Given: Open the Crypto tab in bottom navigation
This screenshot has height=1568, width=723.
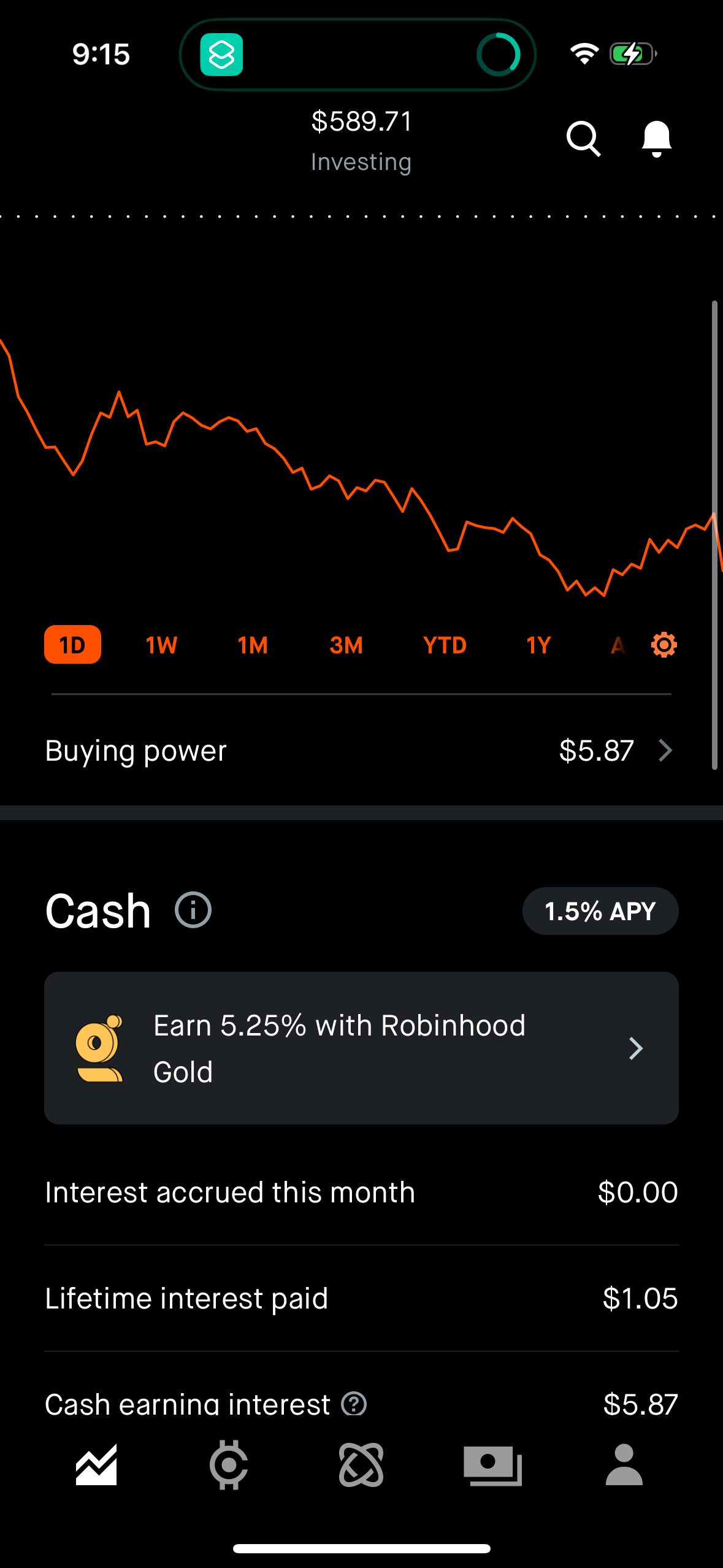Looking at the screenshot, I should pyautogui.click(x=229, y=1465).
